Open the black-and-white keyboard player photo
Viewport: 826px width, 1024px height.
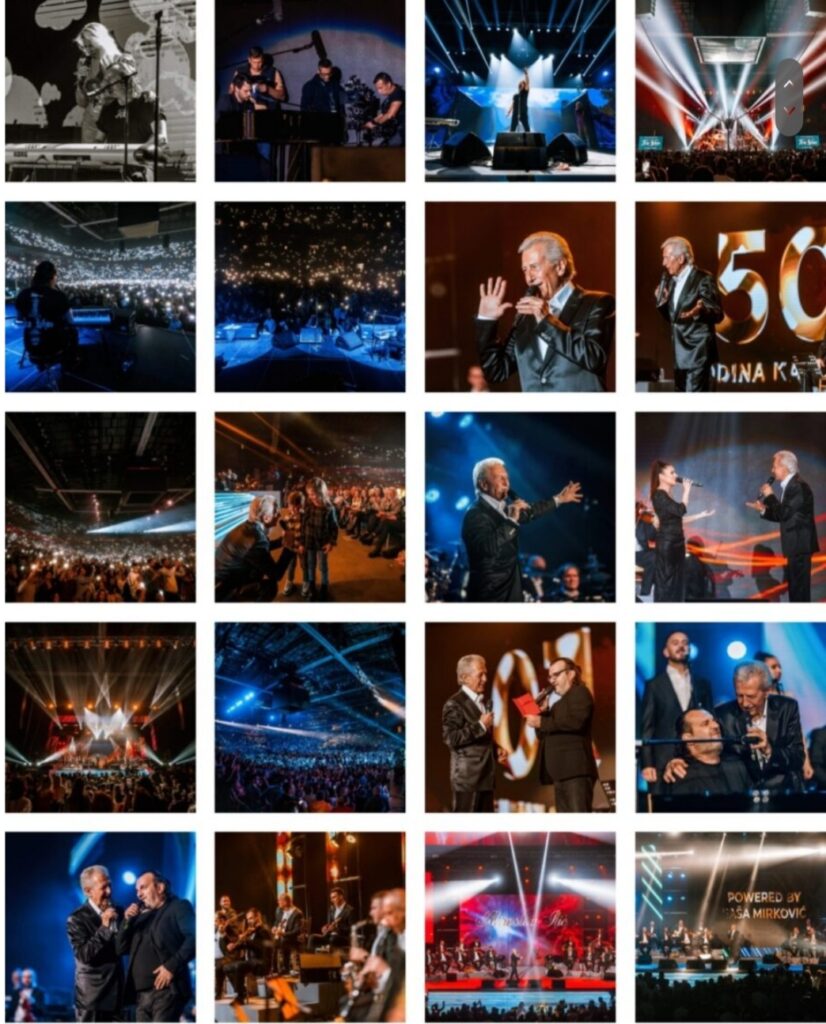[100, 90]
